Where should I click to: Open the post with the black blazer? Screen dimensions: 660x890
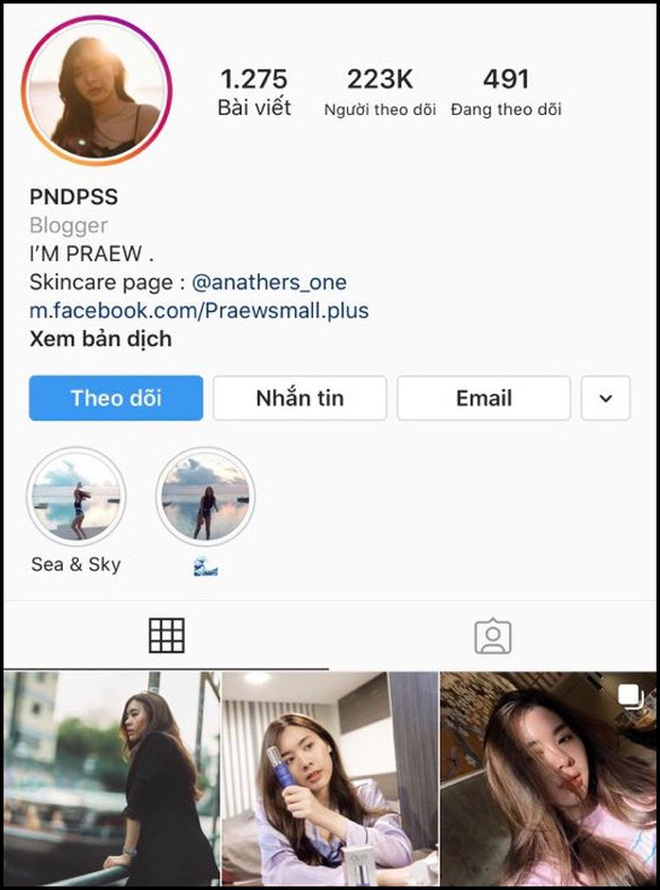[110, 780]
